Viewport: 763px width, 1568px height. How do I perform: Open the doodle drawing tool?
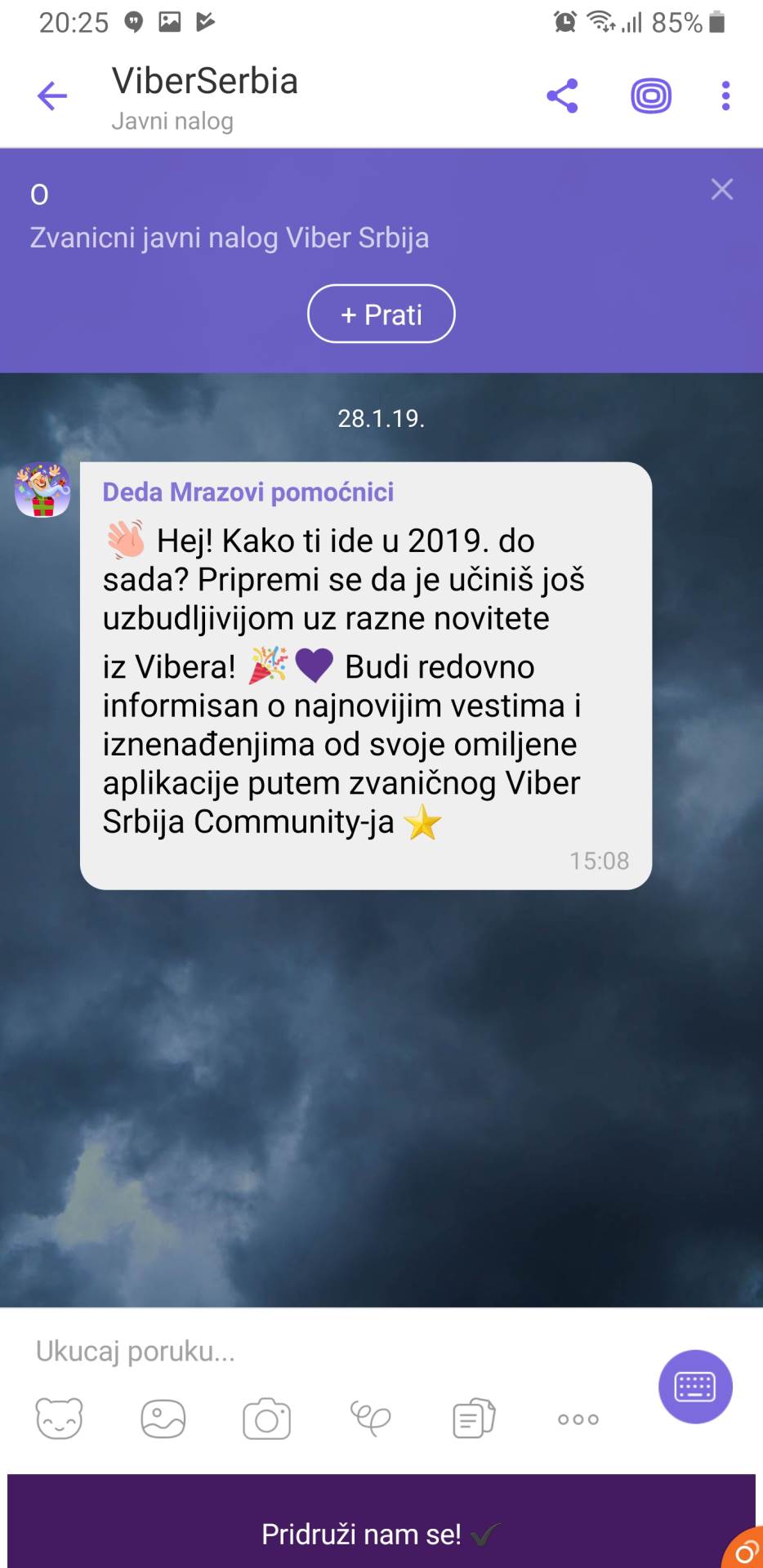(x=371, y=1419)
